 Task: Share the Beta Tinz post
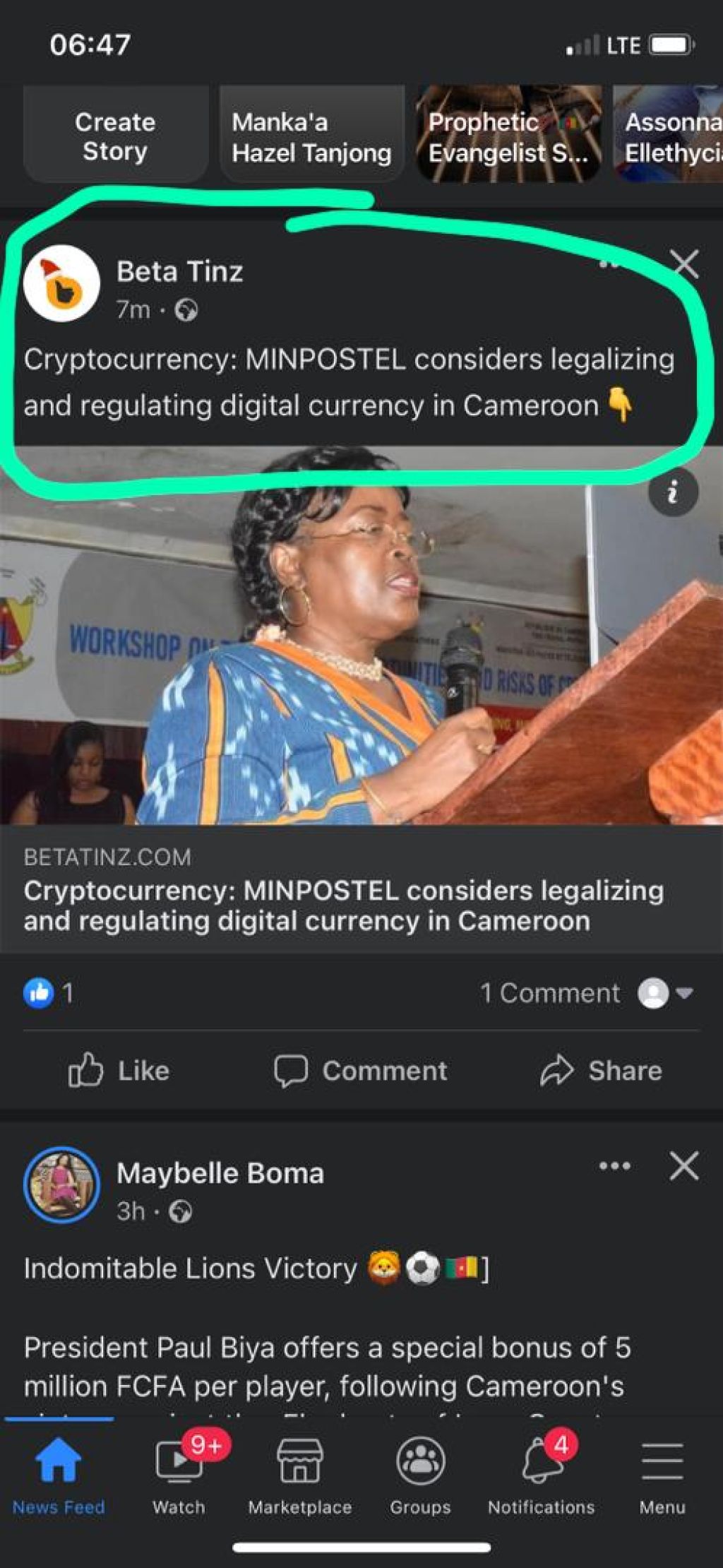602,1071
